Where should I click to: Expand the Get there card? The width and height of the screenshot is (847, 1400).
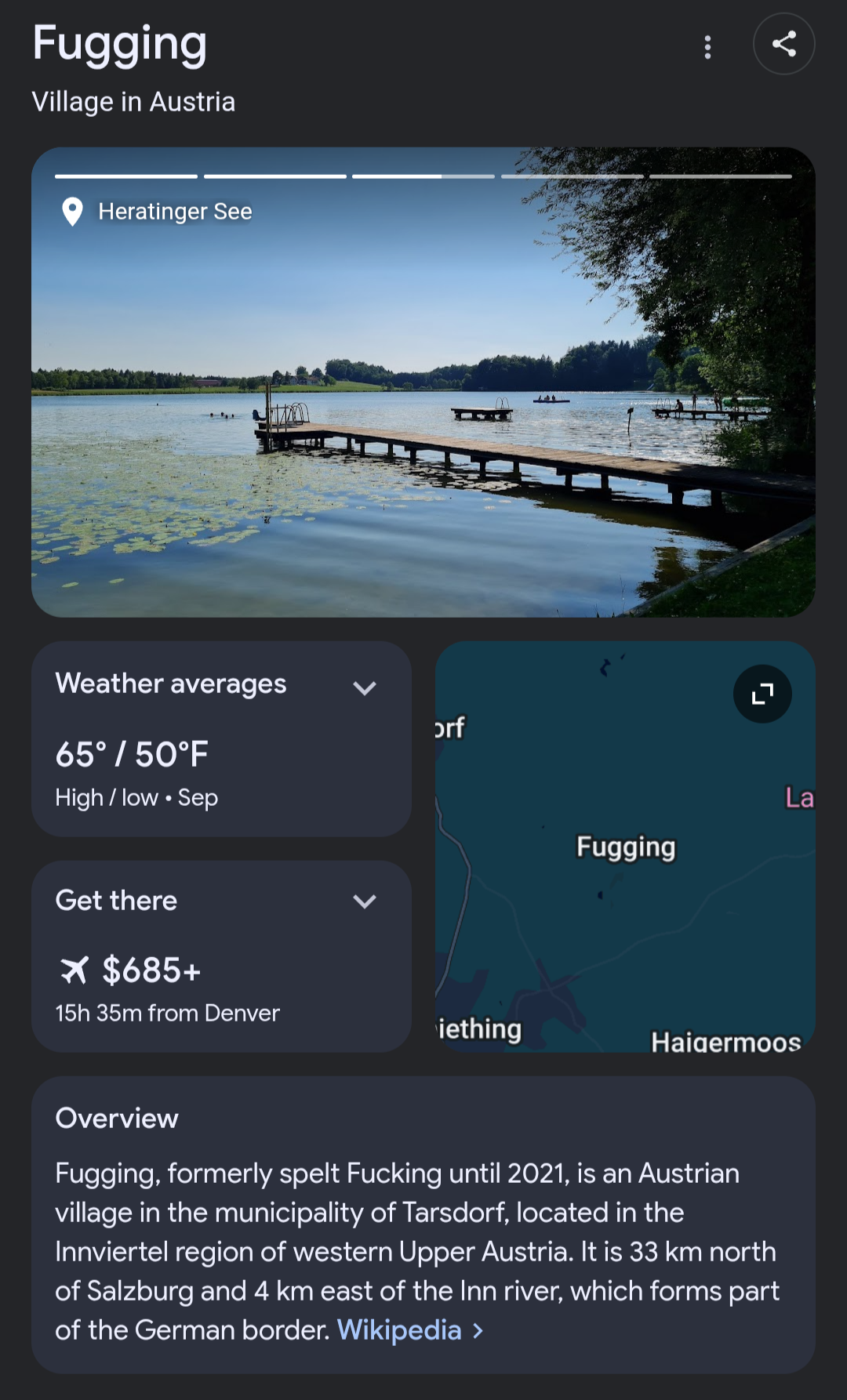coord(365,901)
